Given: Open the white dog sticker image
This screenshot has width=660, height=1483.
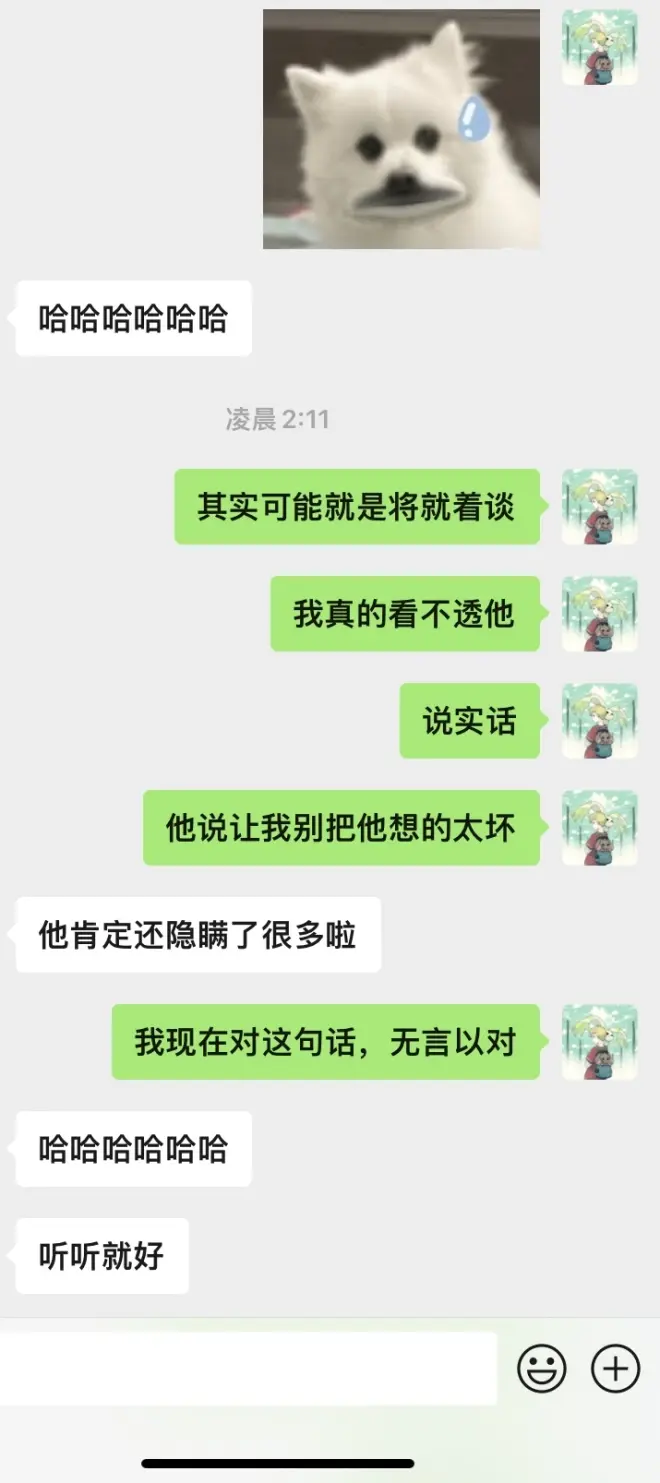Looking at the screenshot, I should 401,129.
